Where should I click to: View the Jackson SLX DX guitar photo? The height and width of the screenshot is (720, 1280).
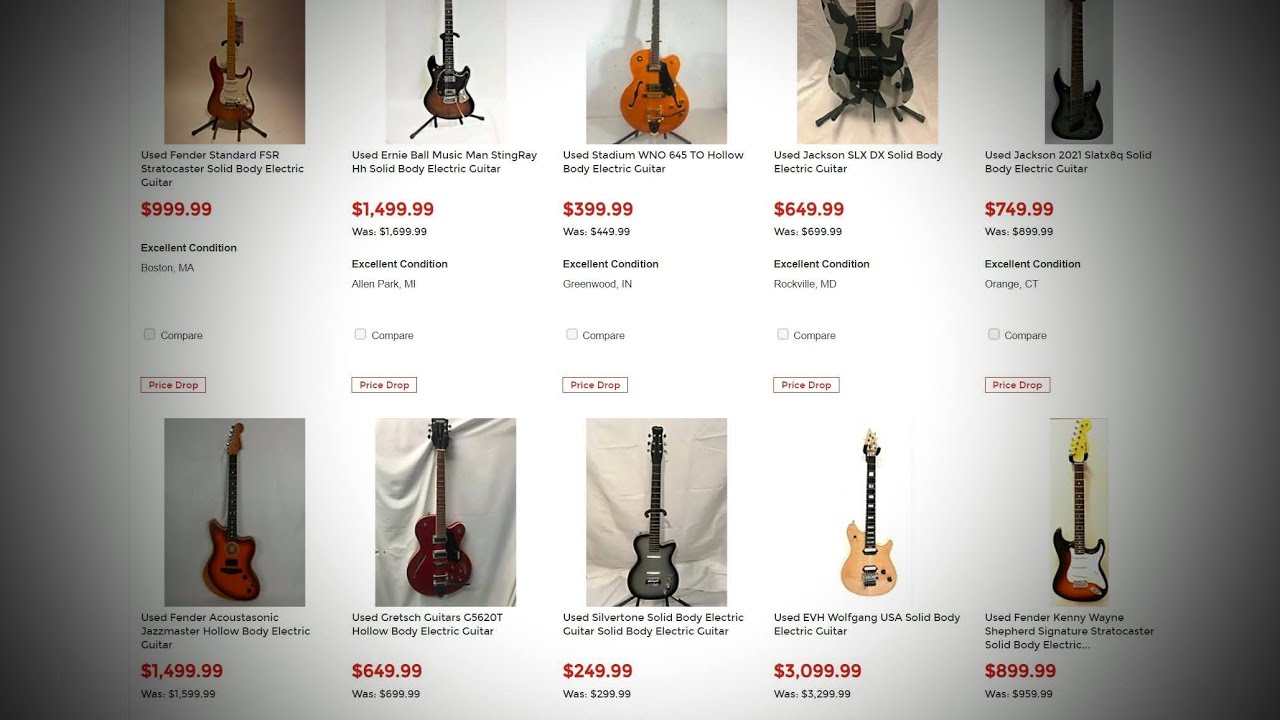click(x=867, y=72)
